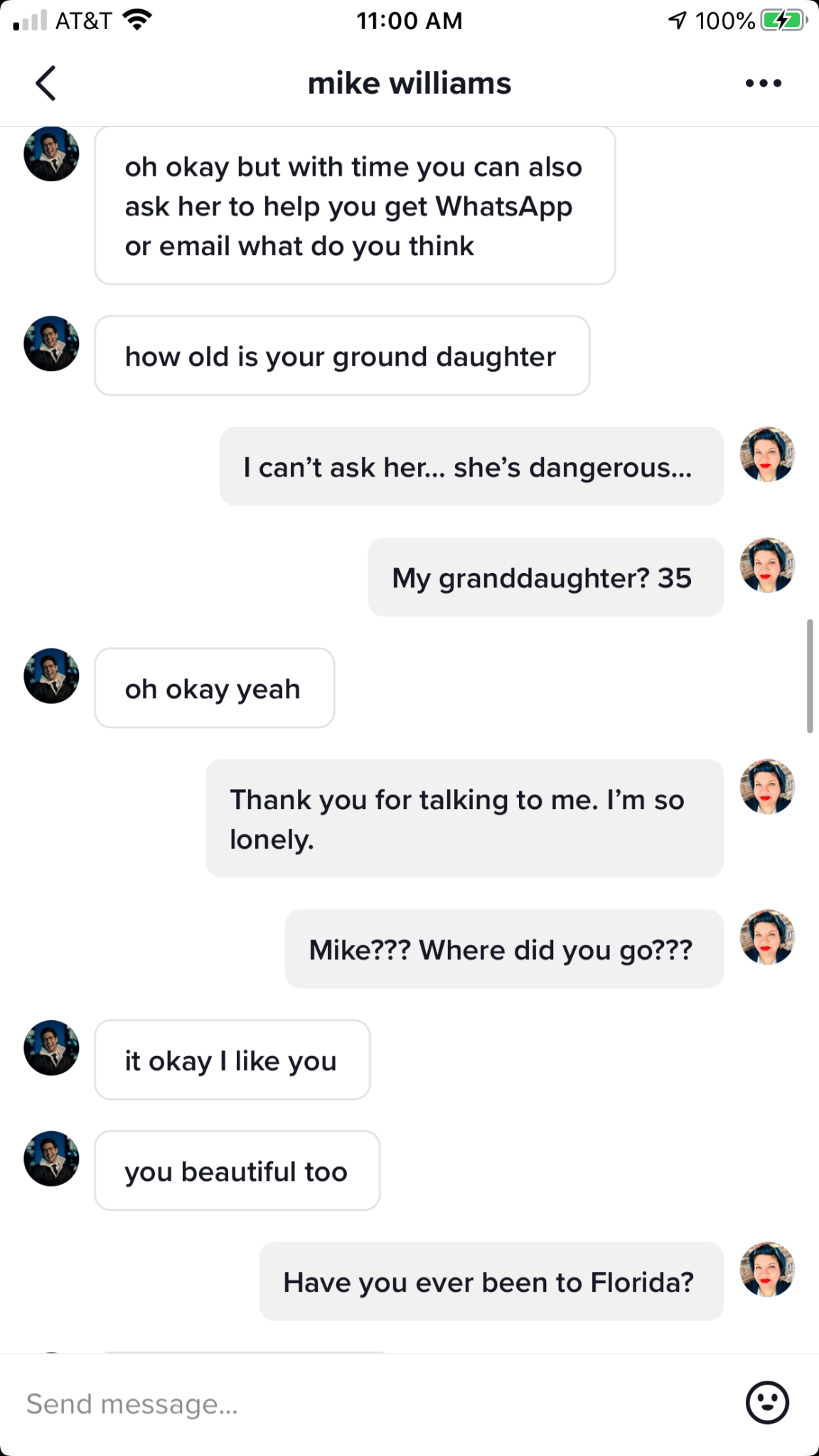Open the three-dot options menu
The height and width of the screenshot is (1456, 819).
tap(764, 83)
